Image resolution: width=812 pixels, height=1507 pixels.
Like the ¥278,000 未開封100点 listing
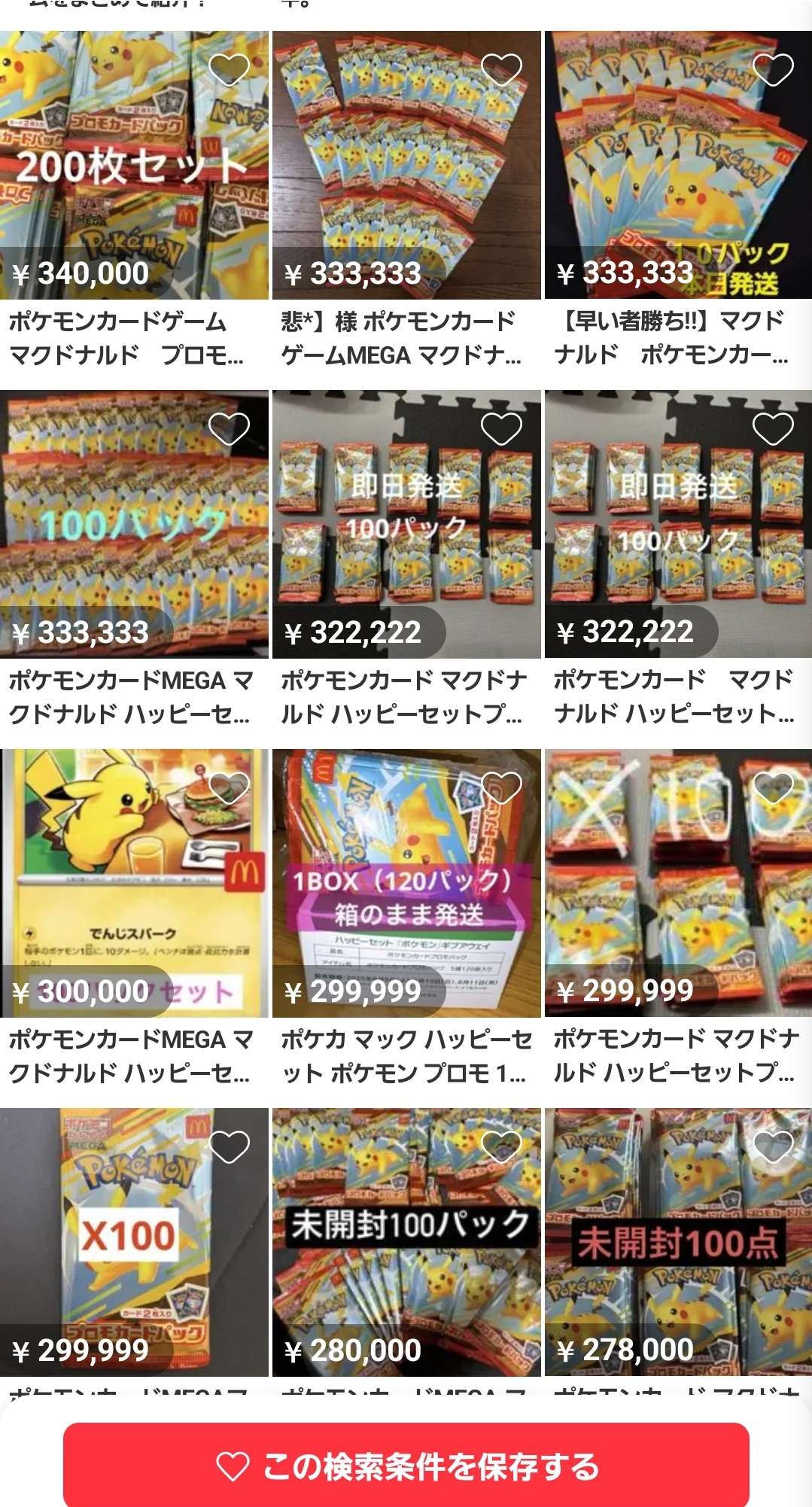773,1147
